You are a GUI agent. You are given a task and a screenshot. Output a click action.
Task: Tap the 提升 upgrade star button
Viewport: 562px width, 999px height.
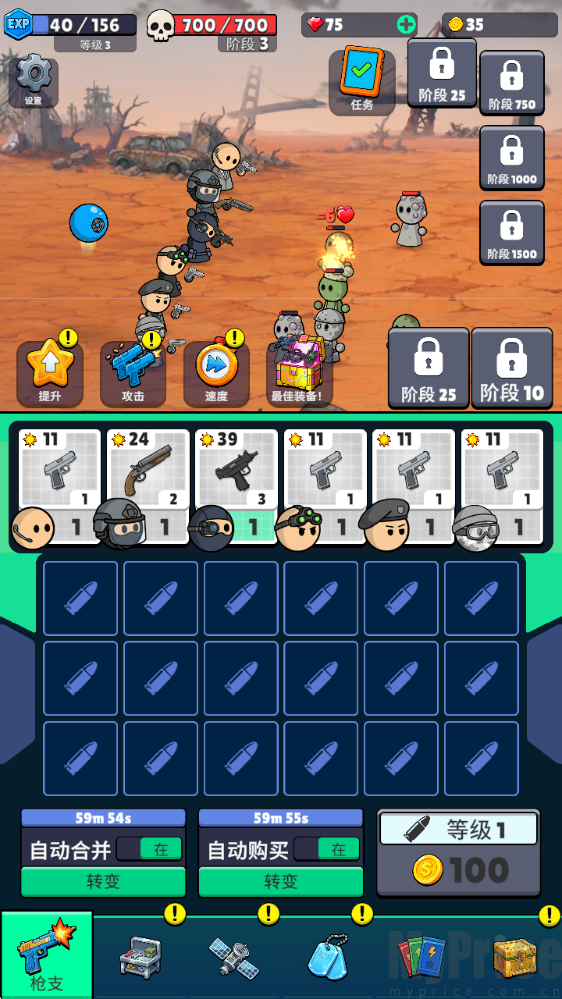point(50,374)
